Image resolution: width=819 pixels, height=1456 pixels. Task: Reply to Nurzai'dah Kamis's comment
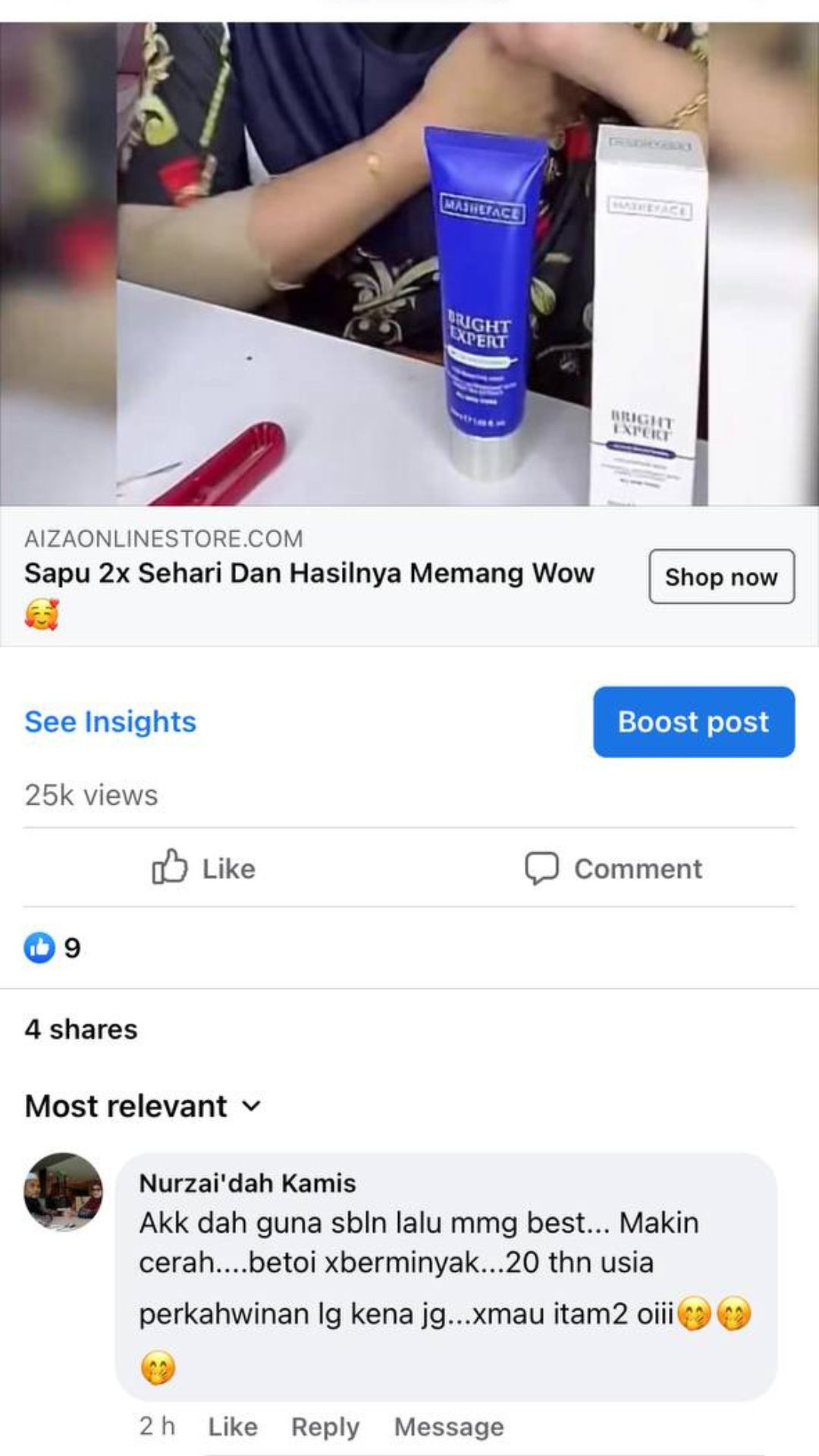click(x=325, y=1426)
